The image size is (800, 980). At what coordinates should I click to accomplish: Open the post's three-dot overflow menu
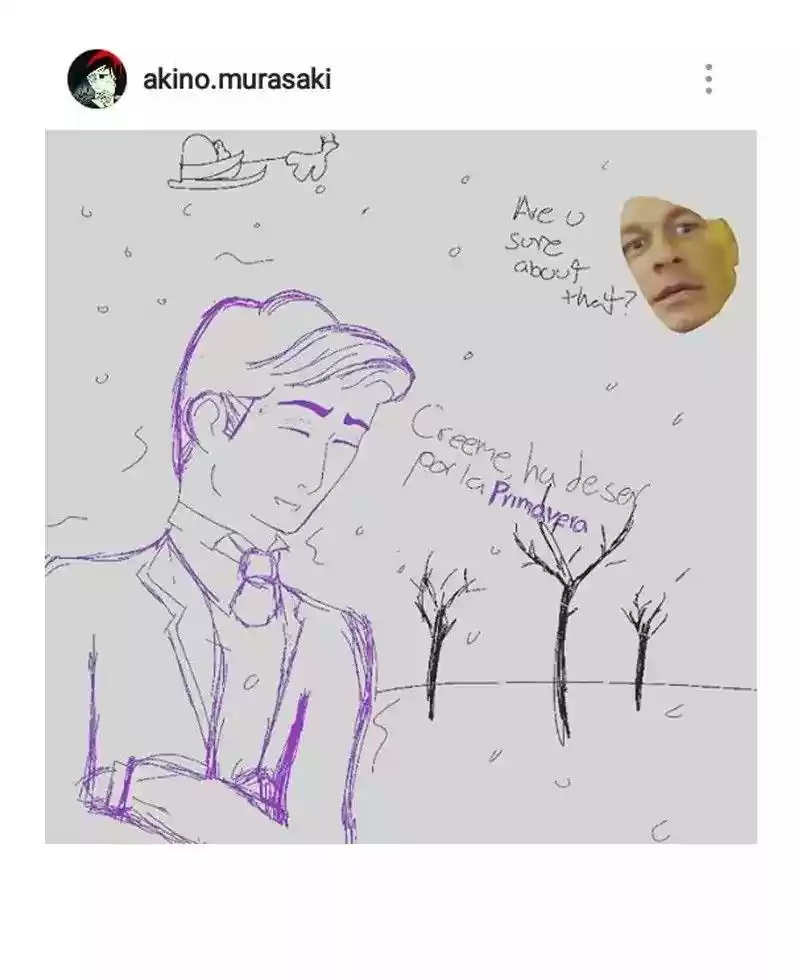coord(708,79)
